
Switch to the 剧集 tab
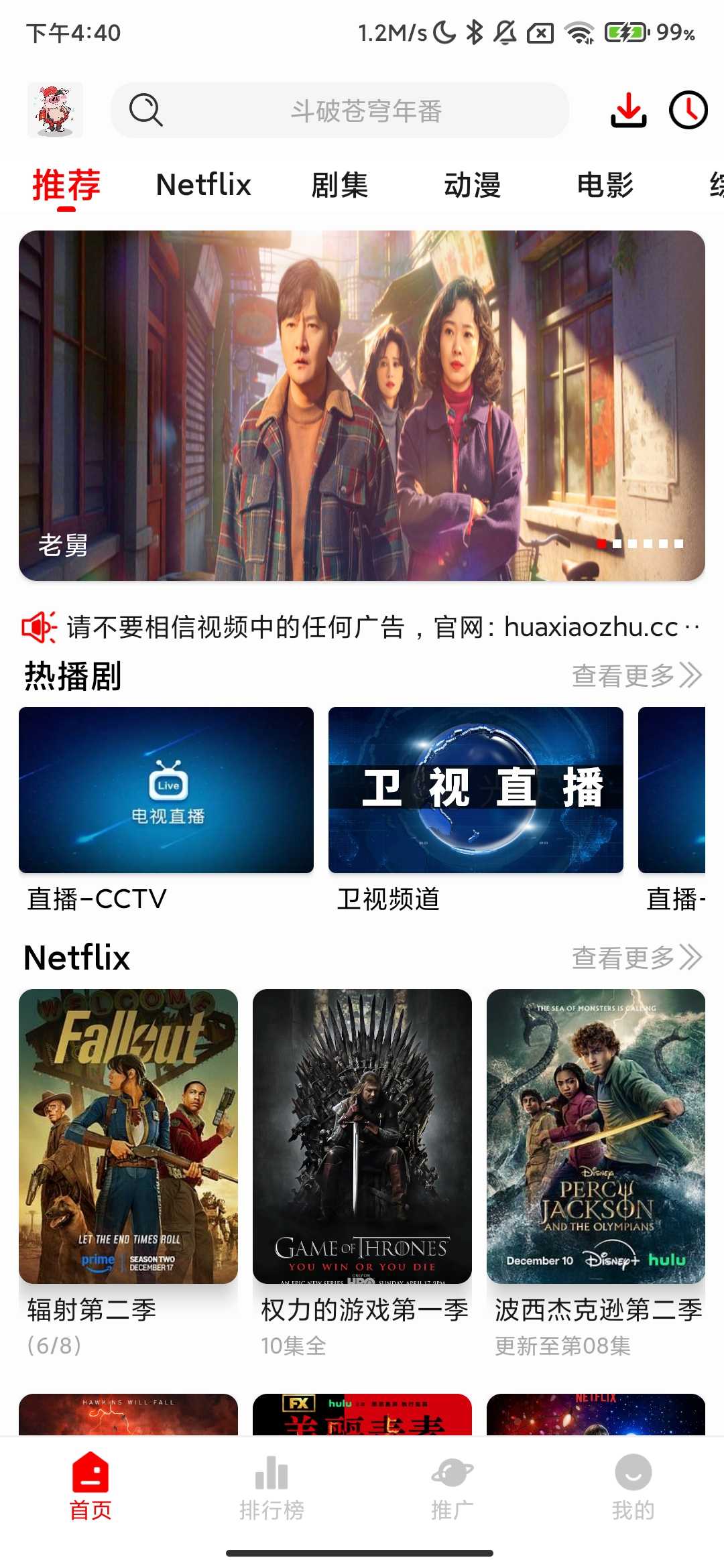coord(340,185)
